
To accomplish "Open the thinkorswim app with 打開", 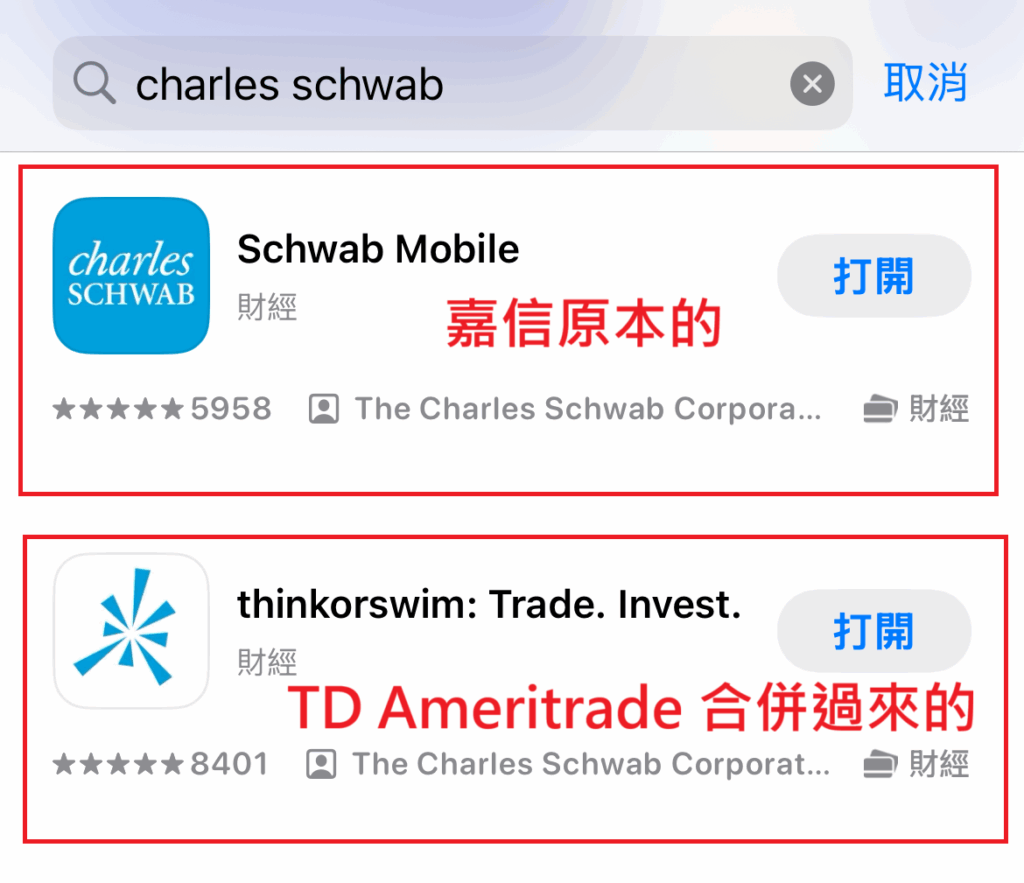I will (x=873, y=631).
